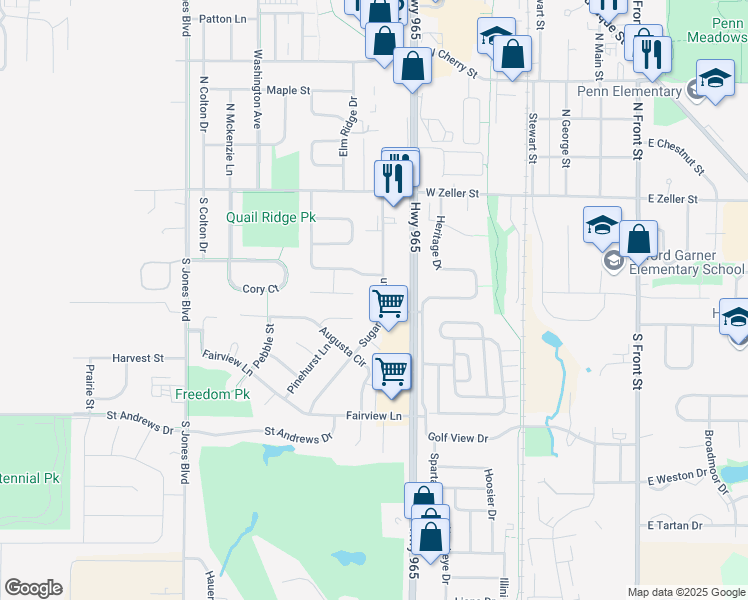Viewport: 748px width, 600px height.
Task: Tap the school marker above Garner Elementary School
Action: click(603, 226)
